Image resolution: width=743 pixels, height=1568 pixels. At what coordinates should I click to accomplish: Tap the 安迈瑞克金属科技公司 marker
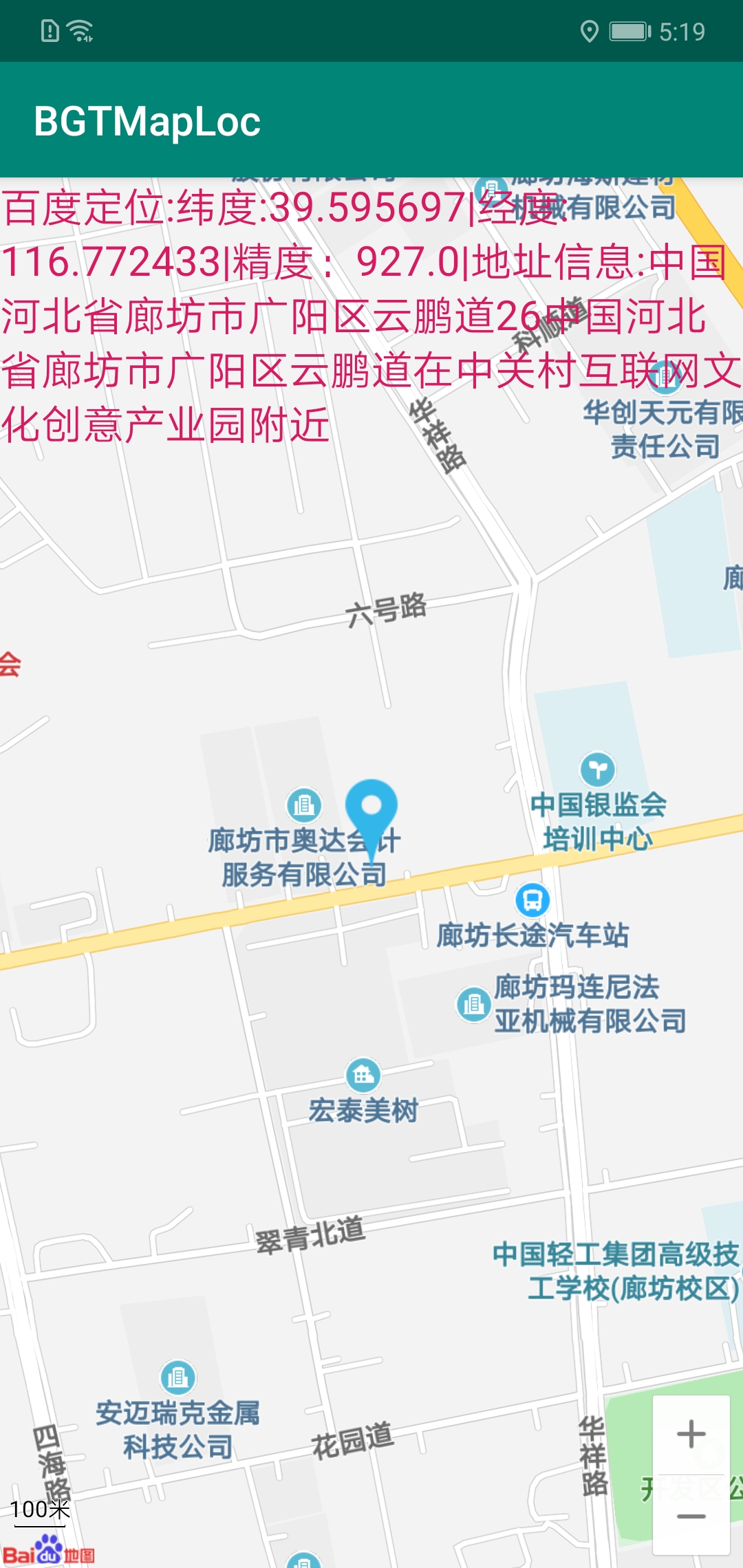178,1378
